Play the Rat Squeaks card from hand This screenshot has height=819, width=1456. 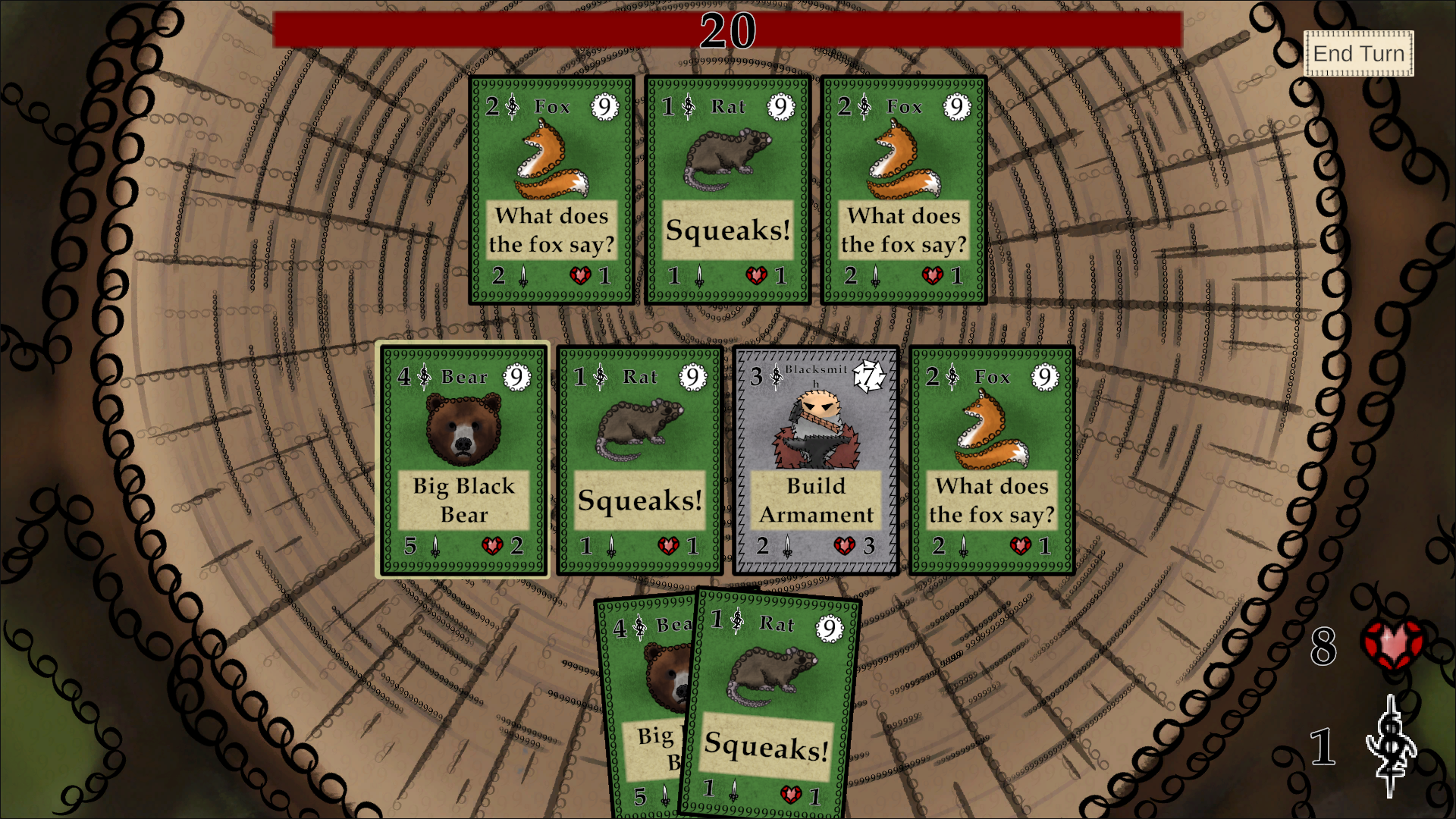(771, 705)
